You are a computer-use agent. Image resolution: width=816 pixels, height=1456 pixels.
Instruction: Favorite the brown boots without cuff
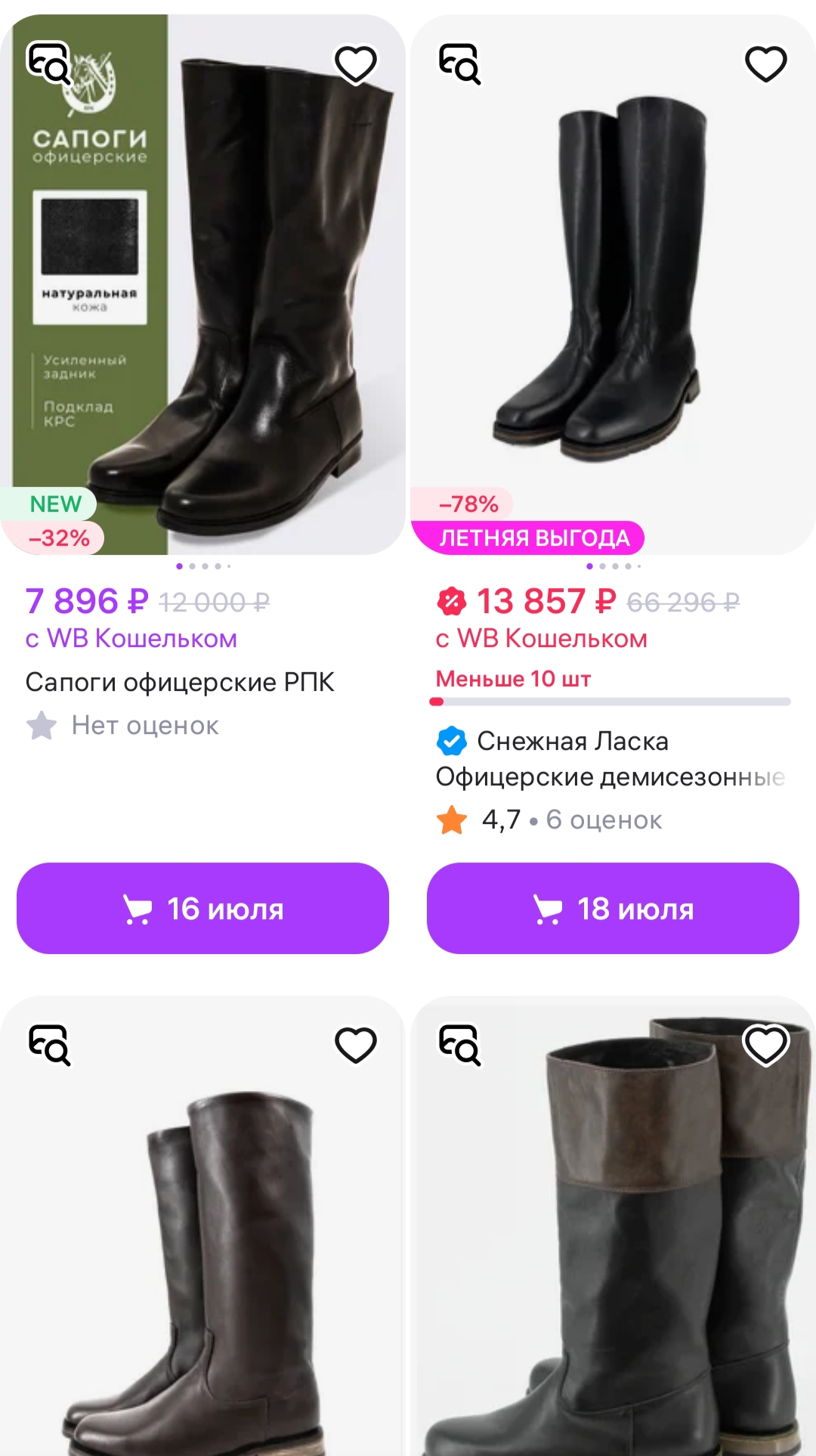click(356, 1045)
